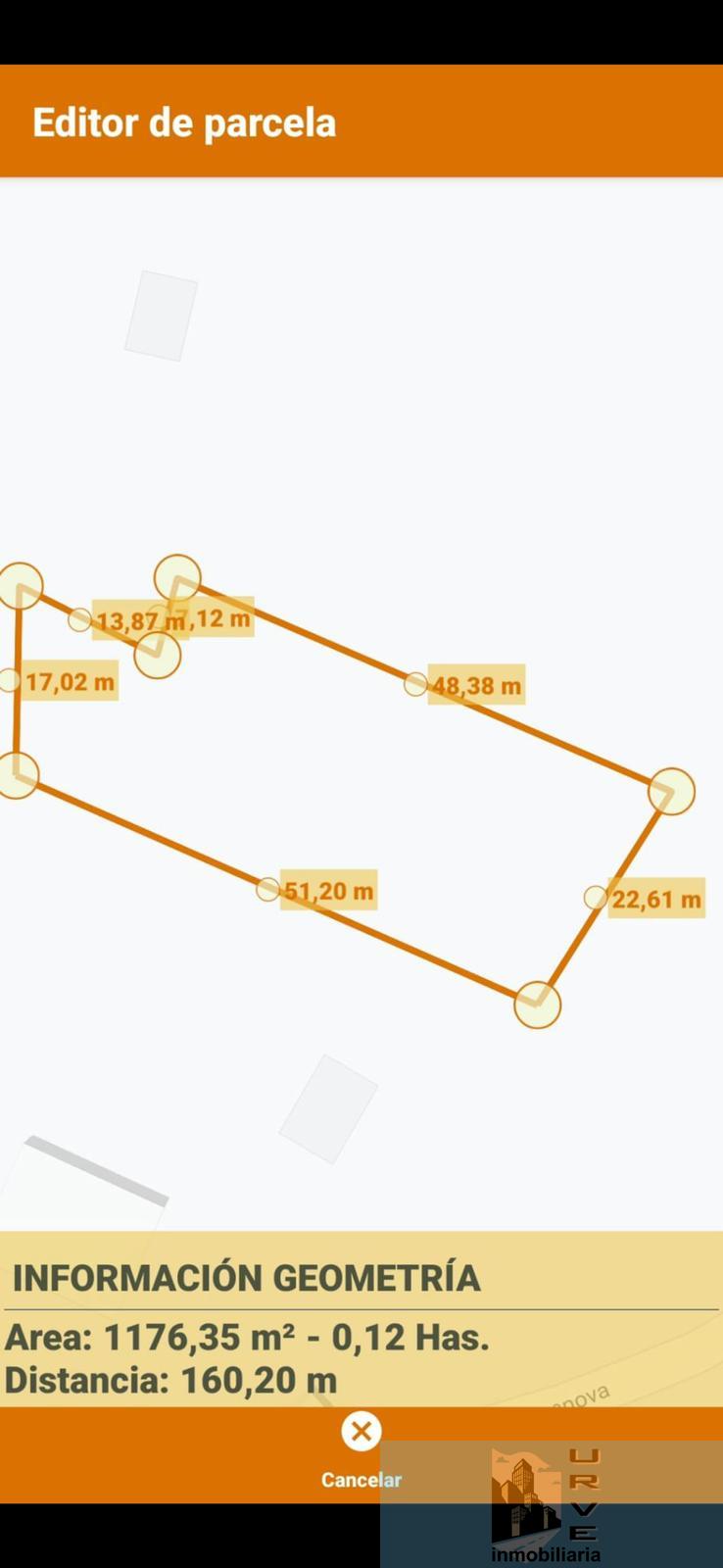Tap the midpoint handle on the 51,20 m side
Viewport: 723px width, 1568px height.
pyautogui.click(x=267, y=890)
